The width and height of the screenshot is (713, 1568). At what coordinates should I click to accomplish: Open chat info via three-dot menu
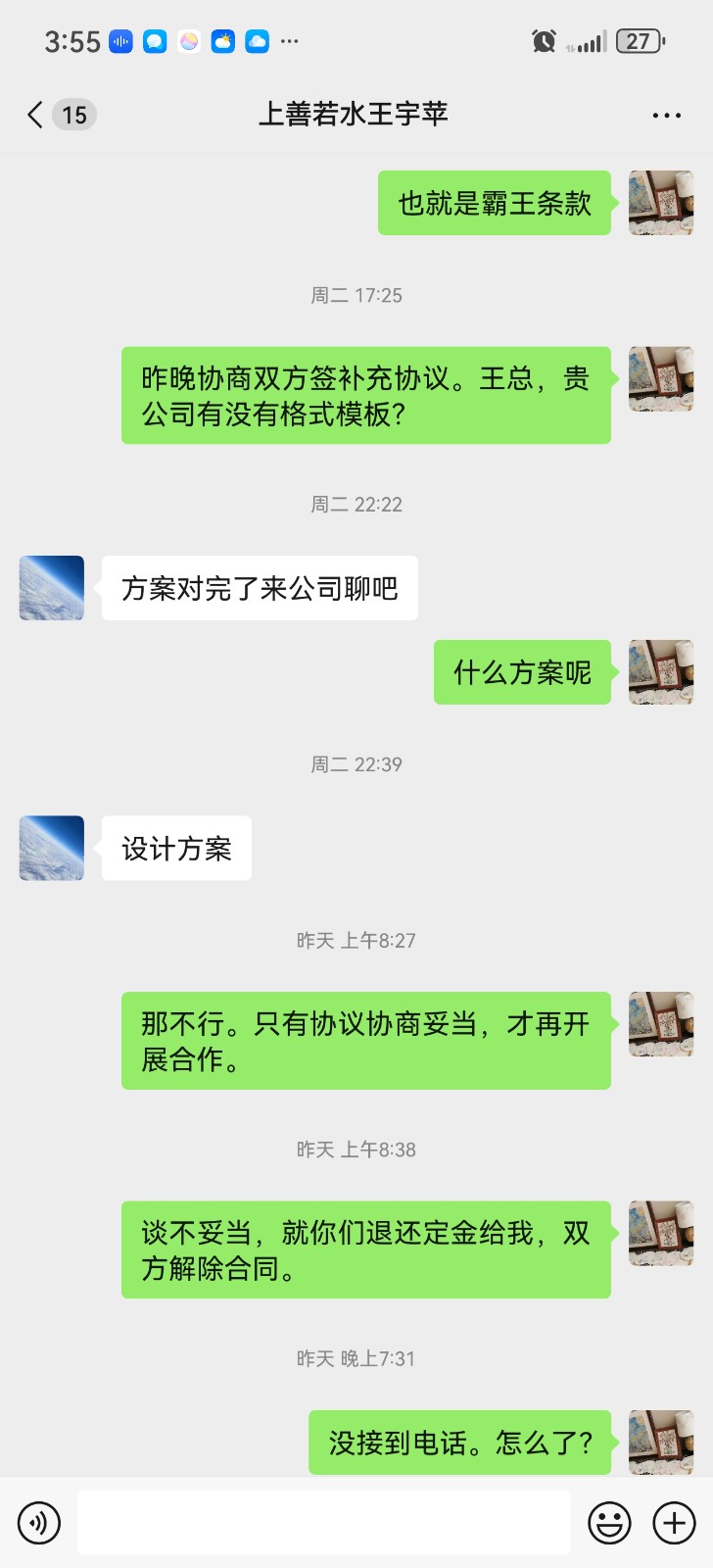[666, 116]
